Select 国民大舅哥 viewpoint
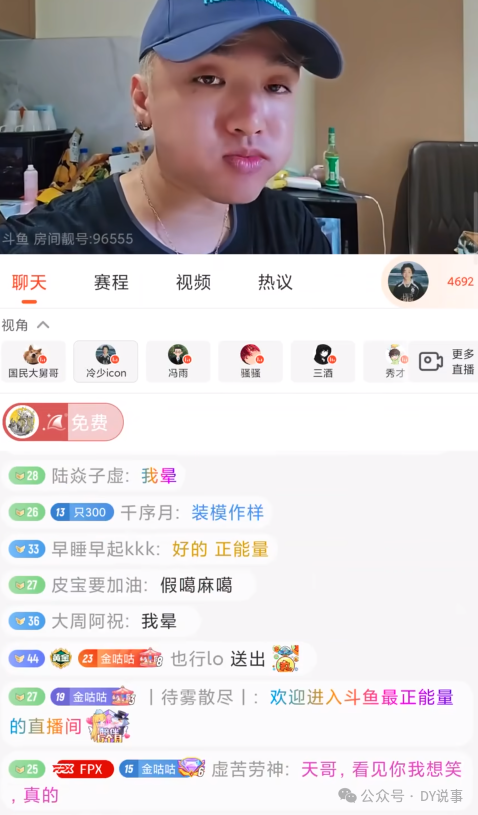The height and width of the screenshot is (815, 478). (x=33, y=361)
